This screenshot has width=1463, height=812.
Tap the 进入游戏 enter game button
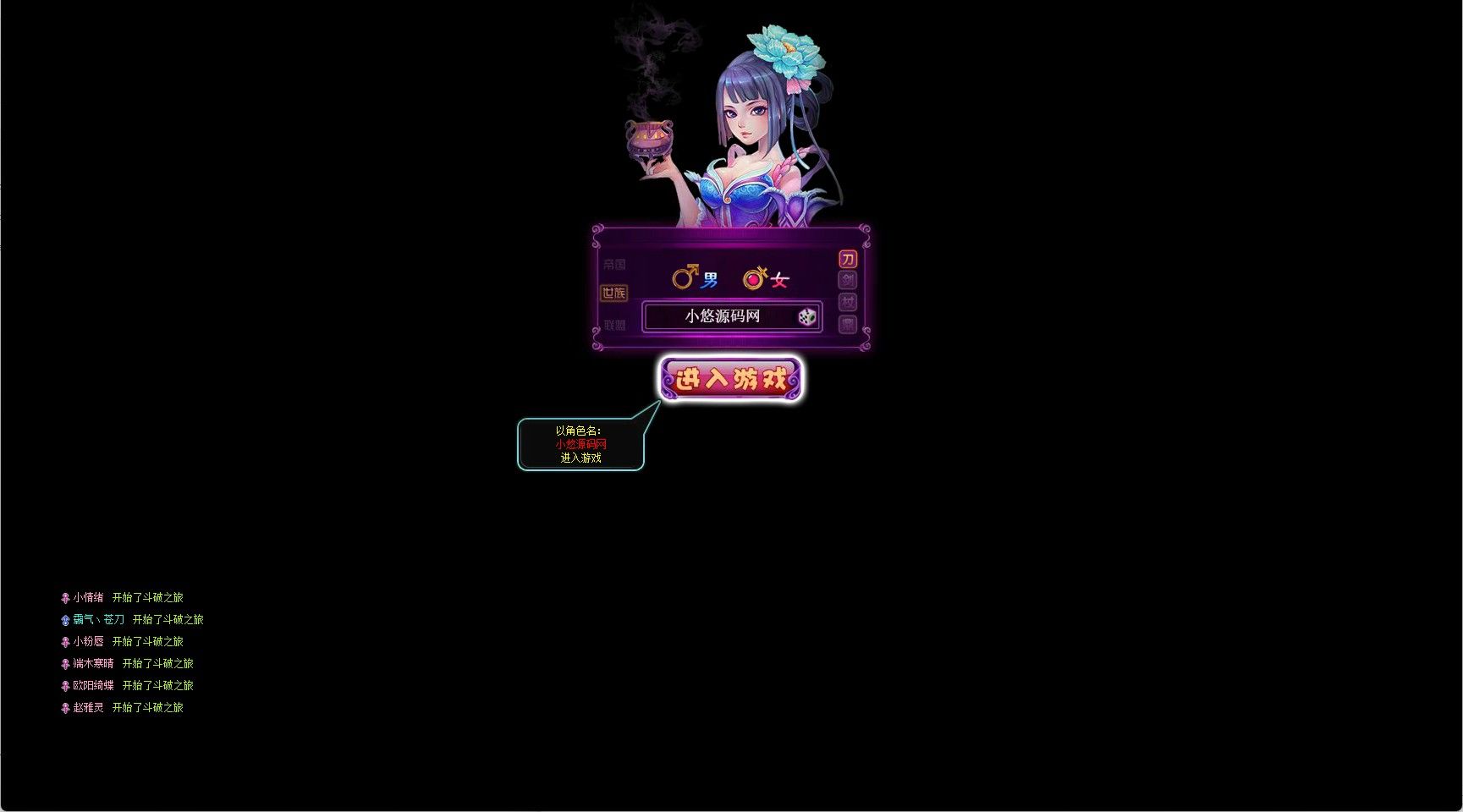point(730,380)
